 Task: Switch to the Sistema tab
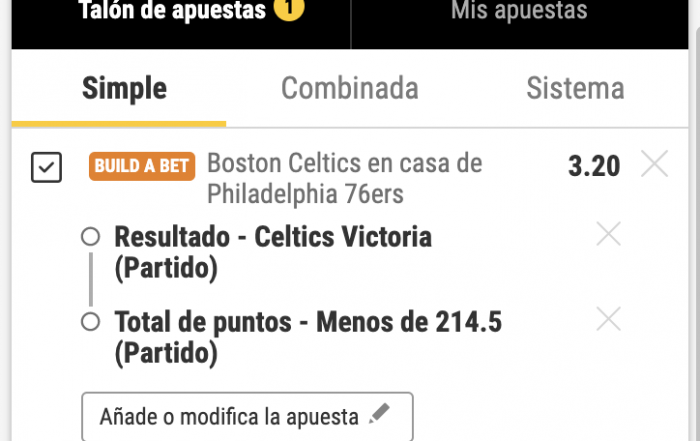(x=575, y=89)
